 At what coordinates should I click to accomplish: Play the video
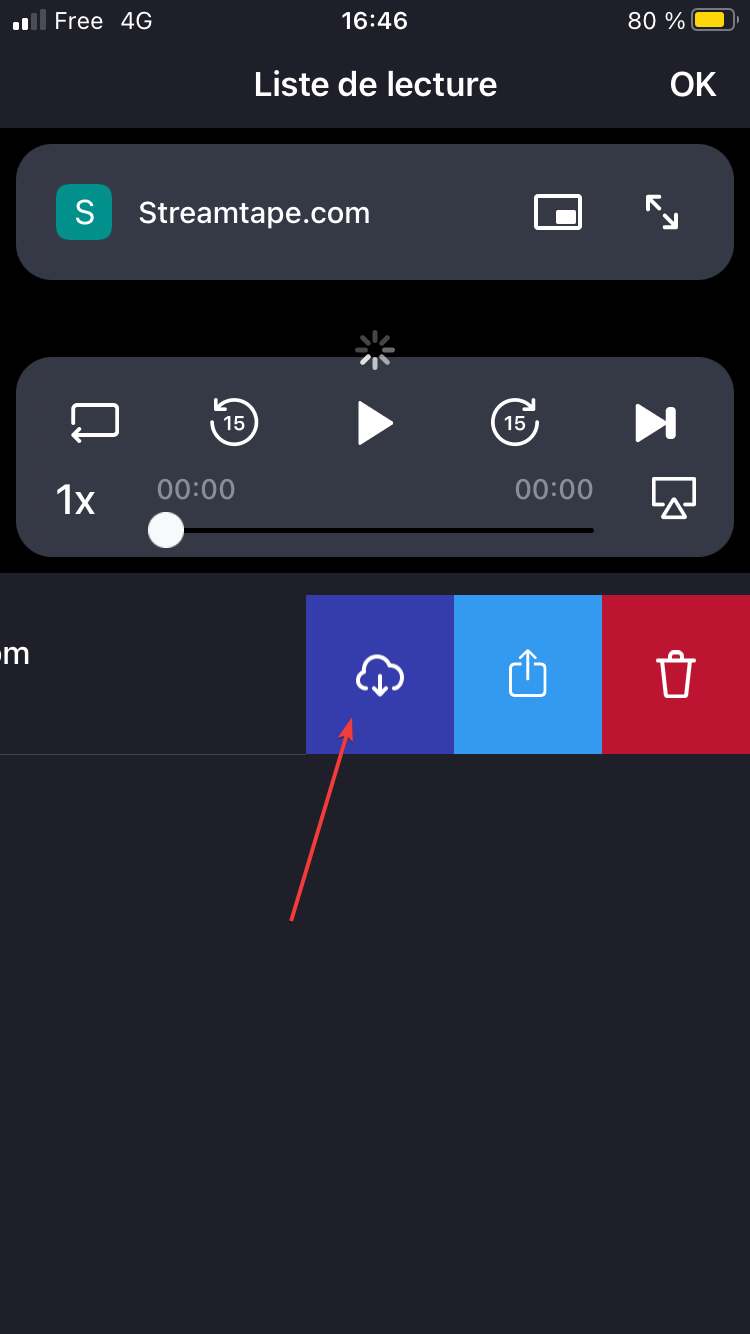(x=375, y=423)
